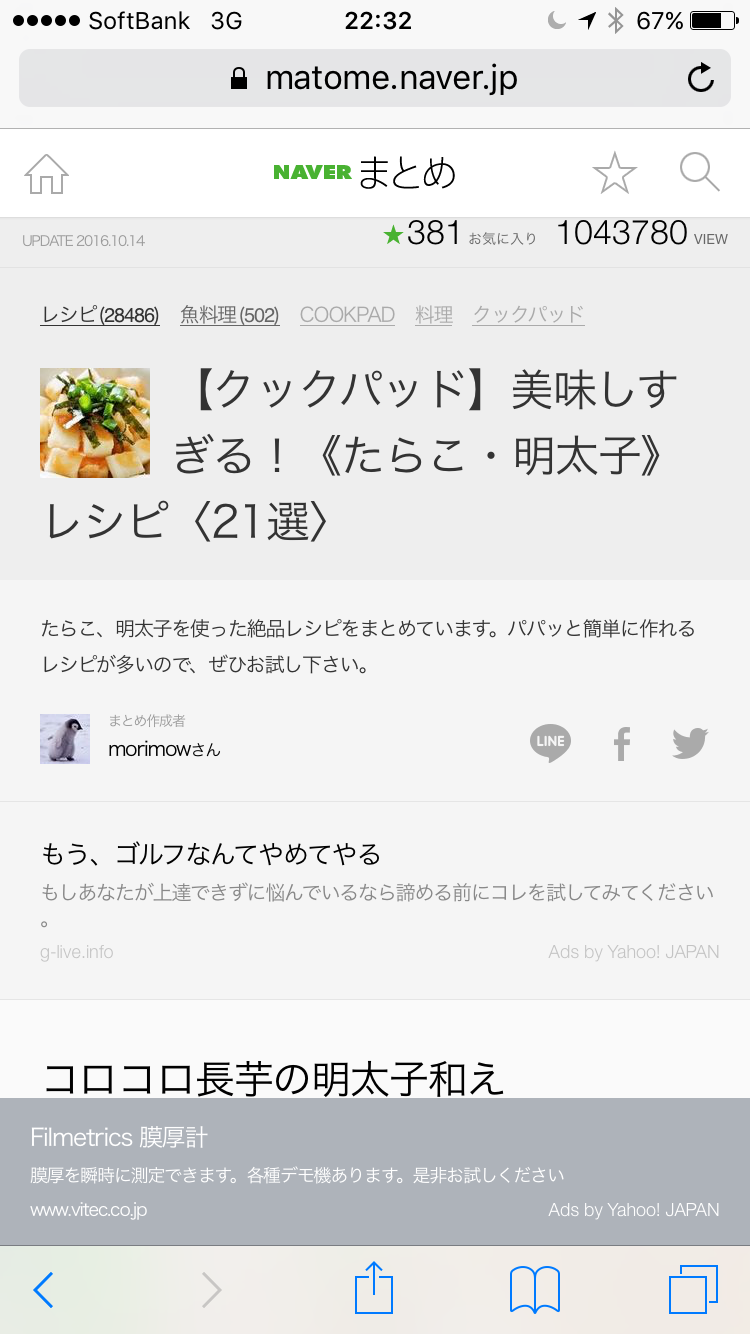Open Safari bookmarks
Screen dimensions: 750x1334
click(x=534, y=1289)
